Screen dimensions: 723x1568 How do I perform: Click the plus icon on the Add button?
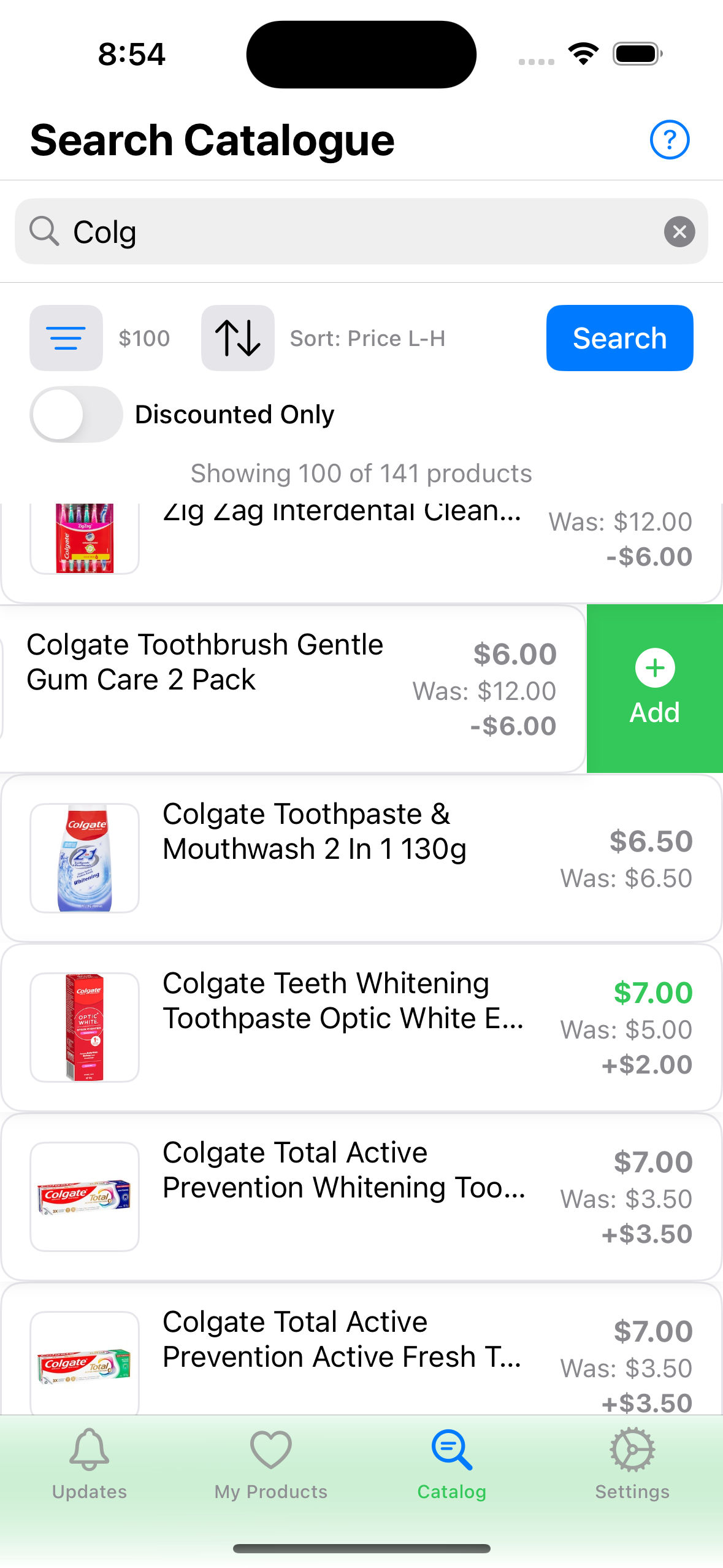tap(654, 668)
